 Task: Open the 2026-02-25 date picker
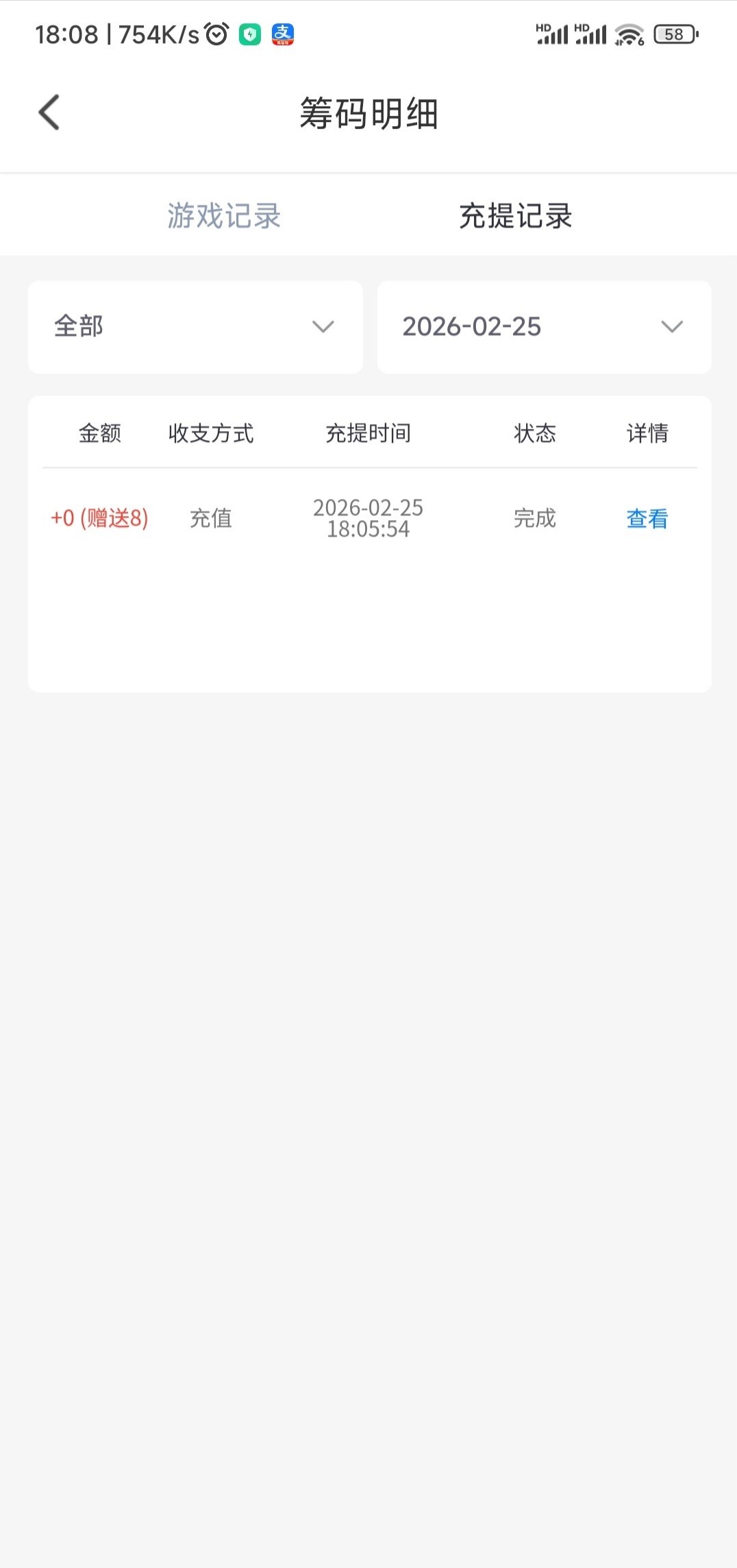coord(544,327)
